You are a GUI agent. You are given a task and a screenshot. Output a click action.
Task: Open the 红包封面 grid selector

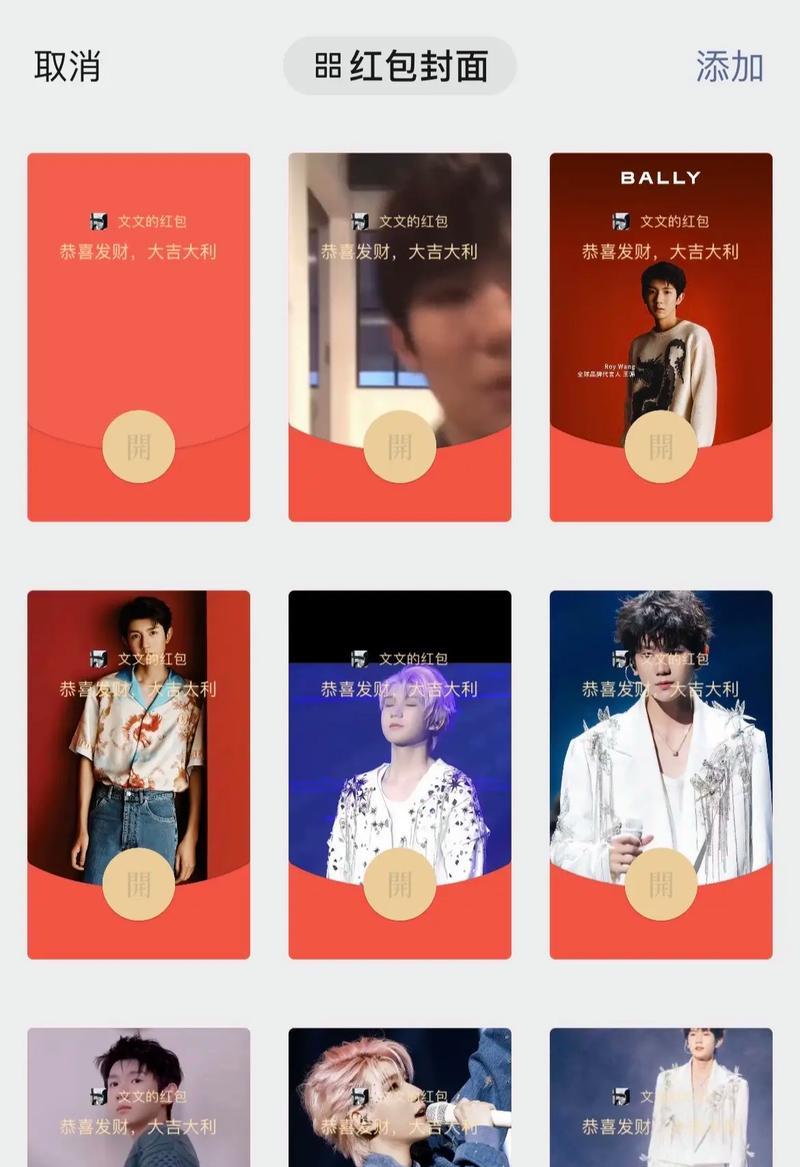tap(400, 67)
